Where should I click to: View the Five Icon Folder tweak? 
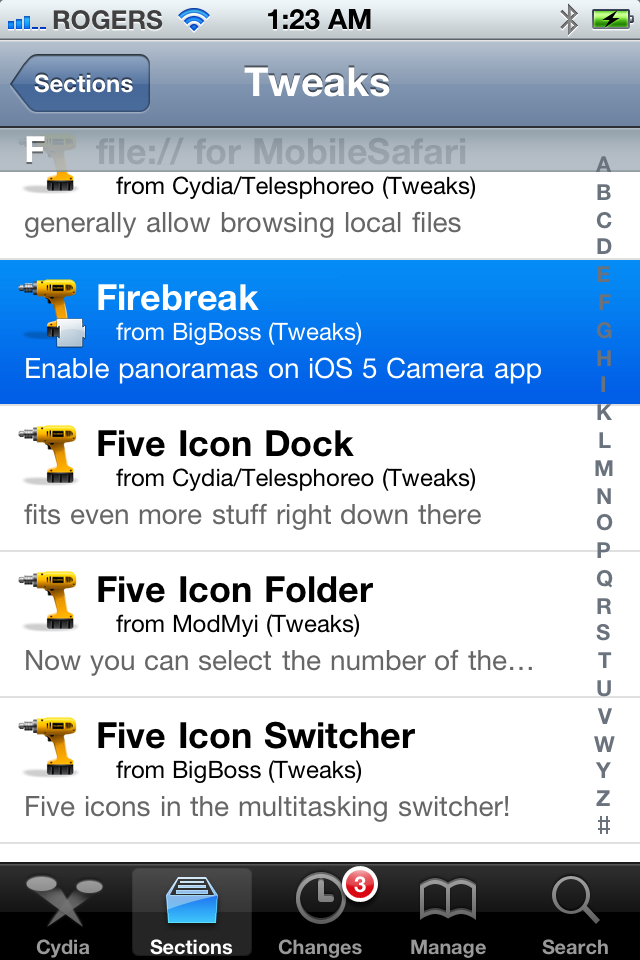point(300,624)
